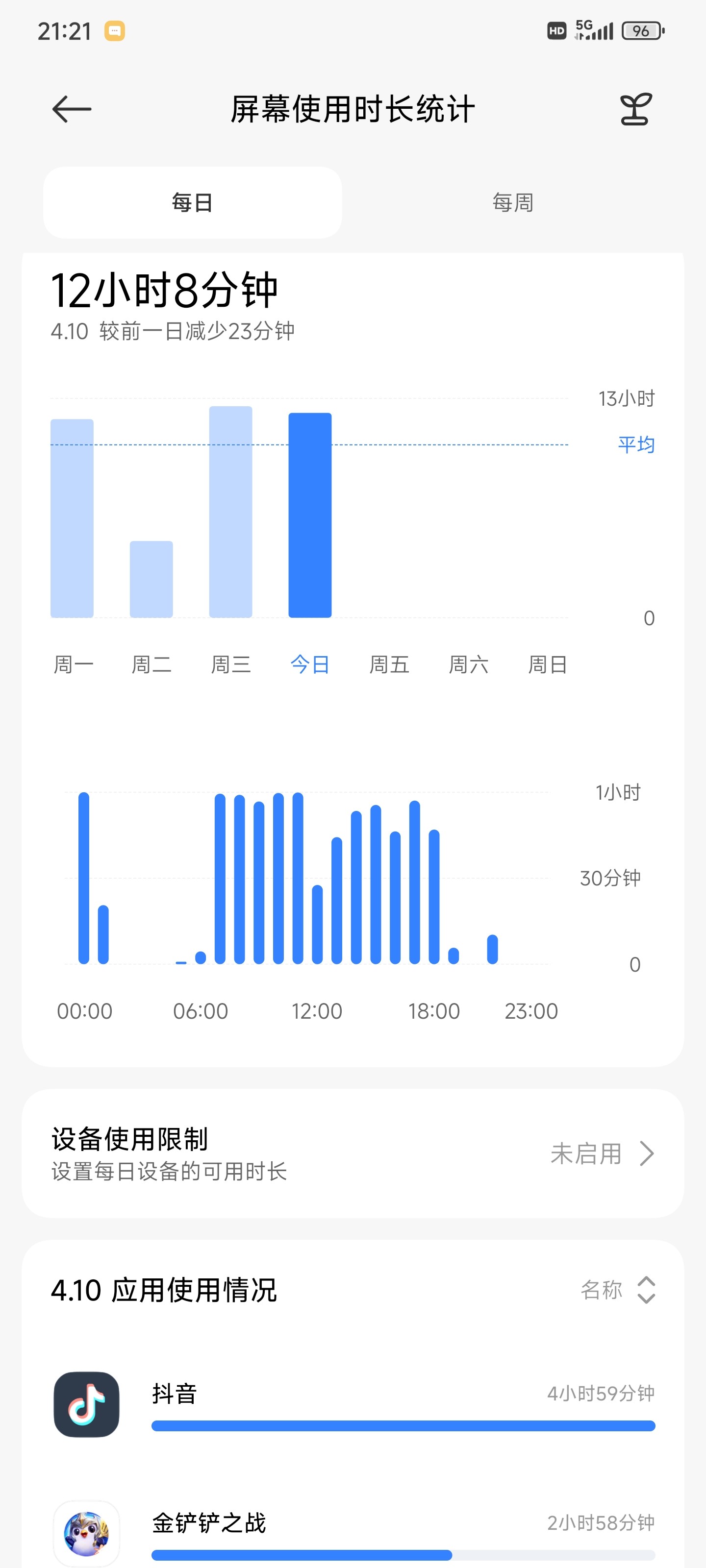Select the 周二 bar in the chart

151,579
